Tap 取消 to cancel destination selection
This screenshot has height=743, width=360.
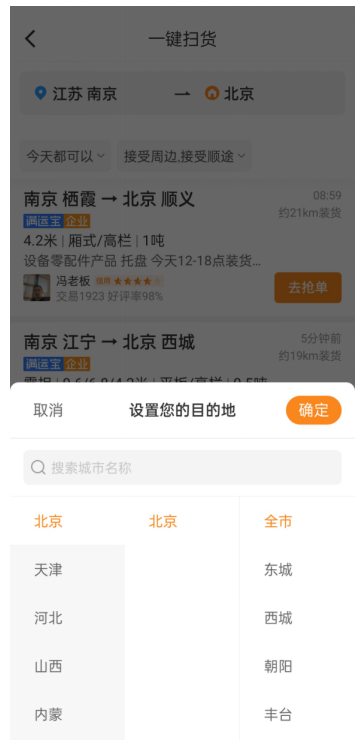48,410
